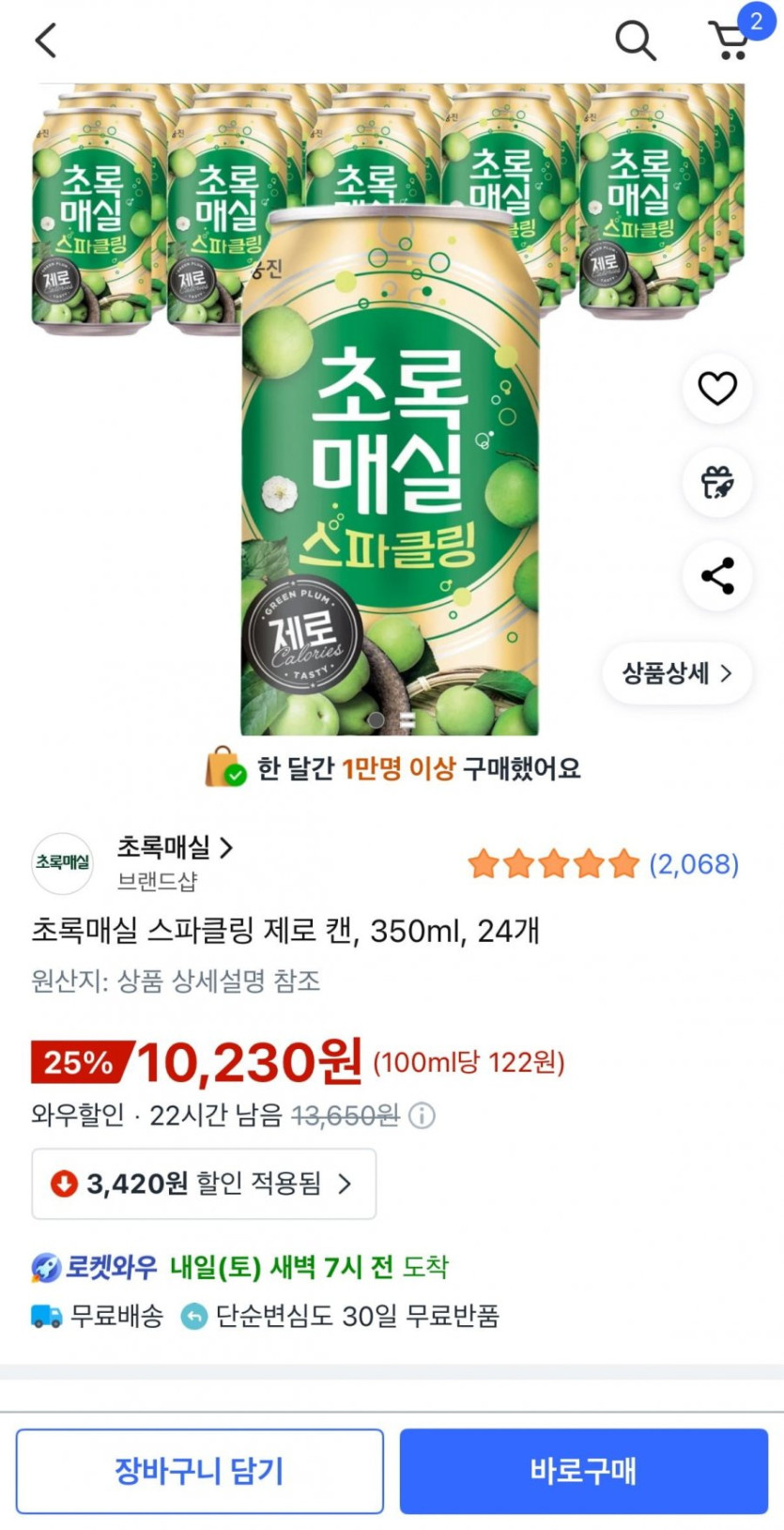Expand the 상품상세 product details panel
The height and width of the screenshot is (1530, 784).
tap(676, 672)
